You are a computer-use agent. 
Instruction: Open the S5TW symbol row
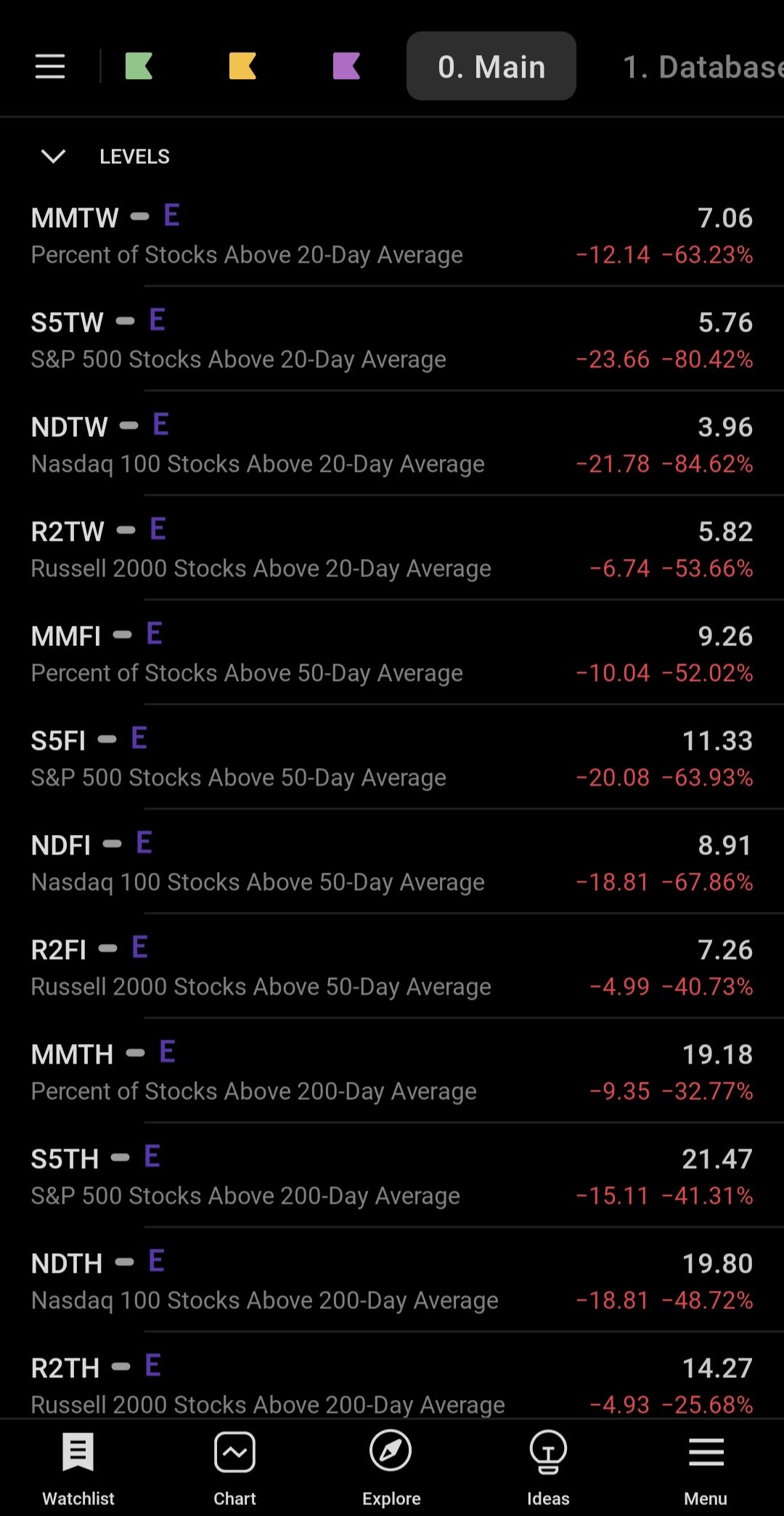pos(392,340)
